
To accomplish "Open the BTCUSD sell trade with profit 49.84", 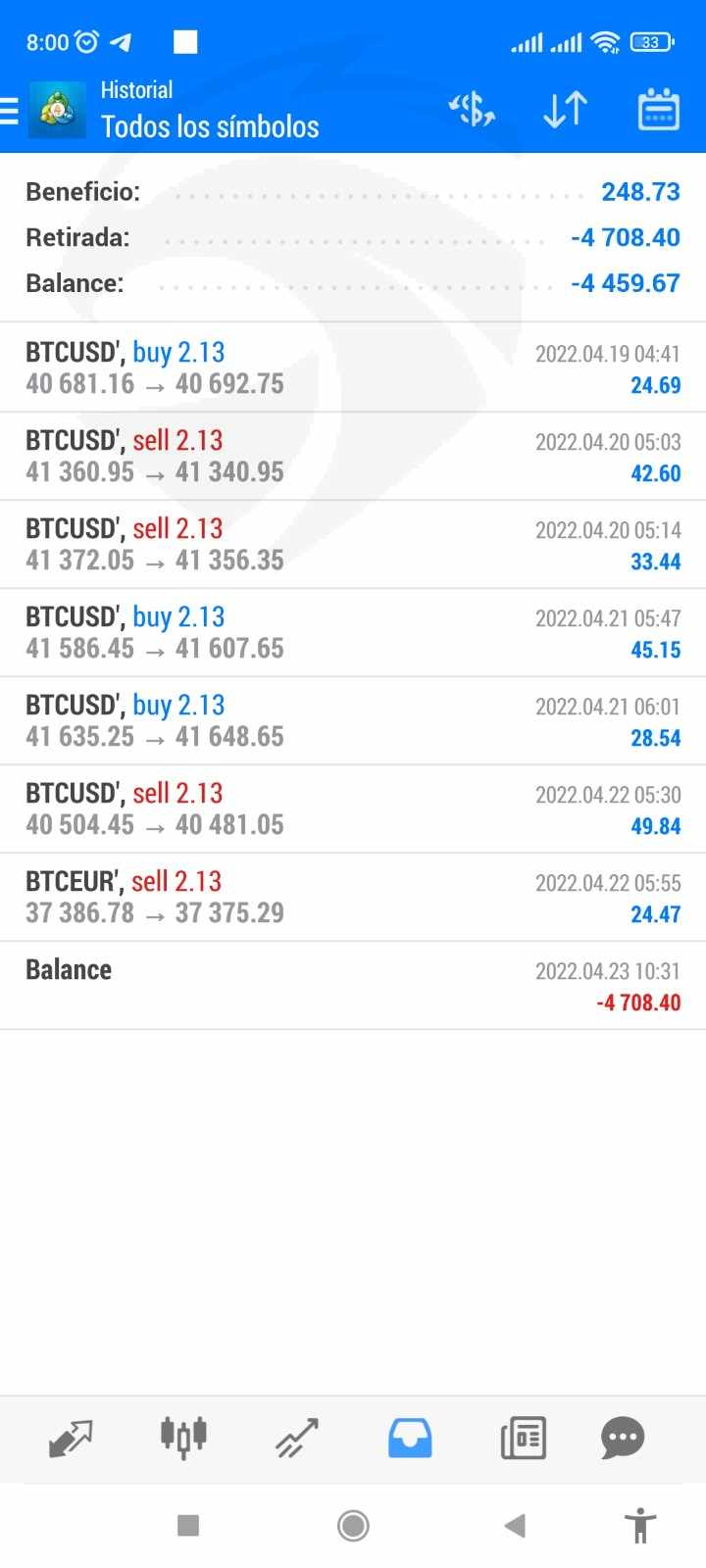I will (x=353, y=808).
